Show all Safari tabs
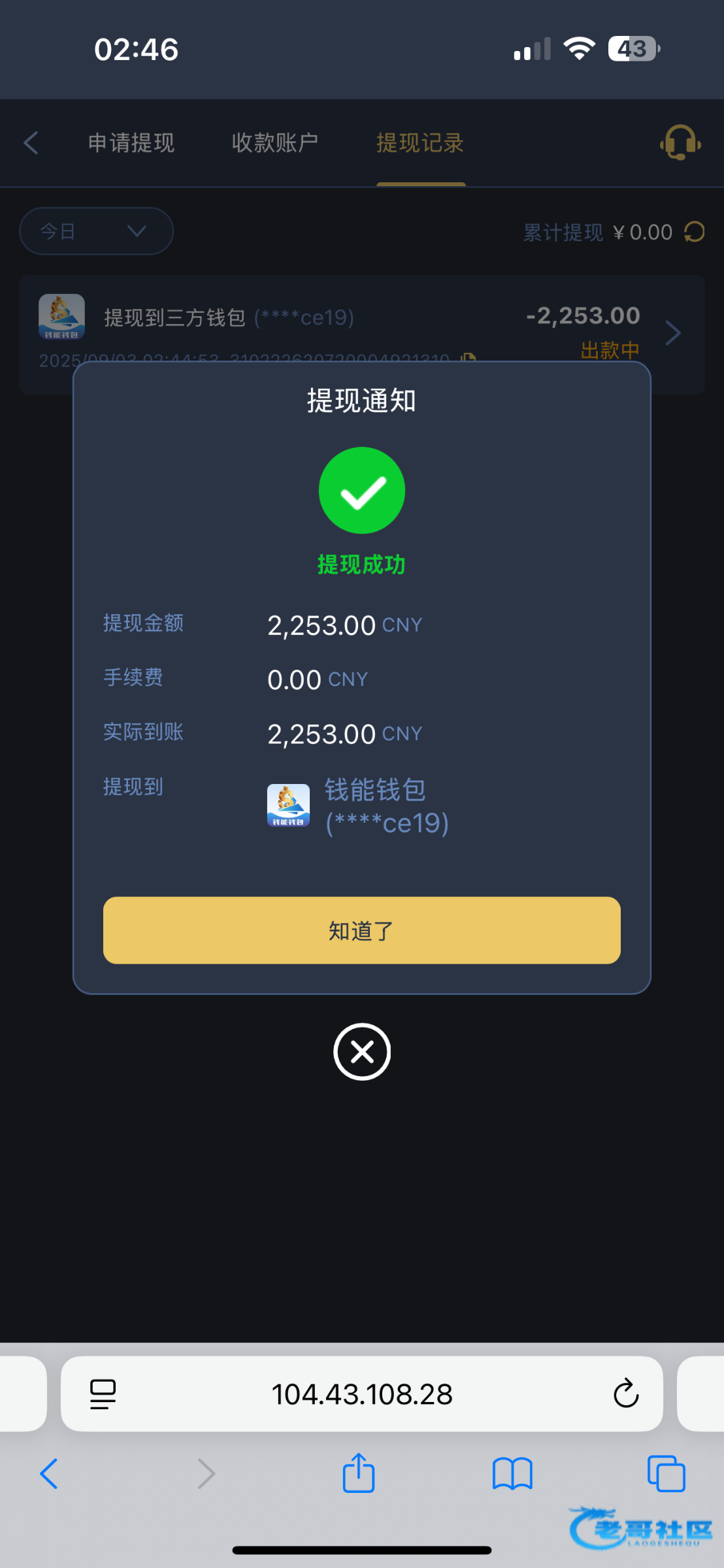This screenshot has height=1568, width=724. pos(666,1473)
